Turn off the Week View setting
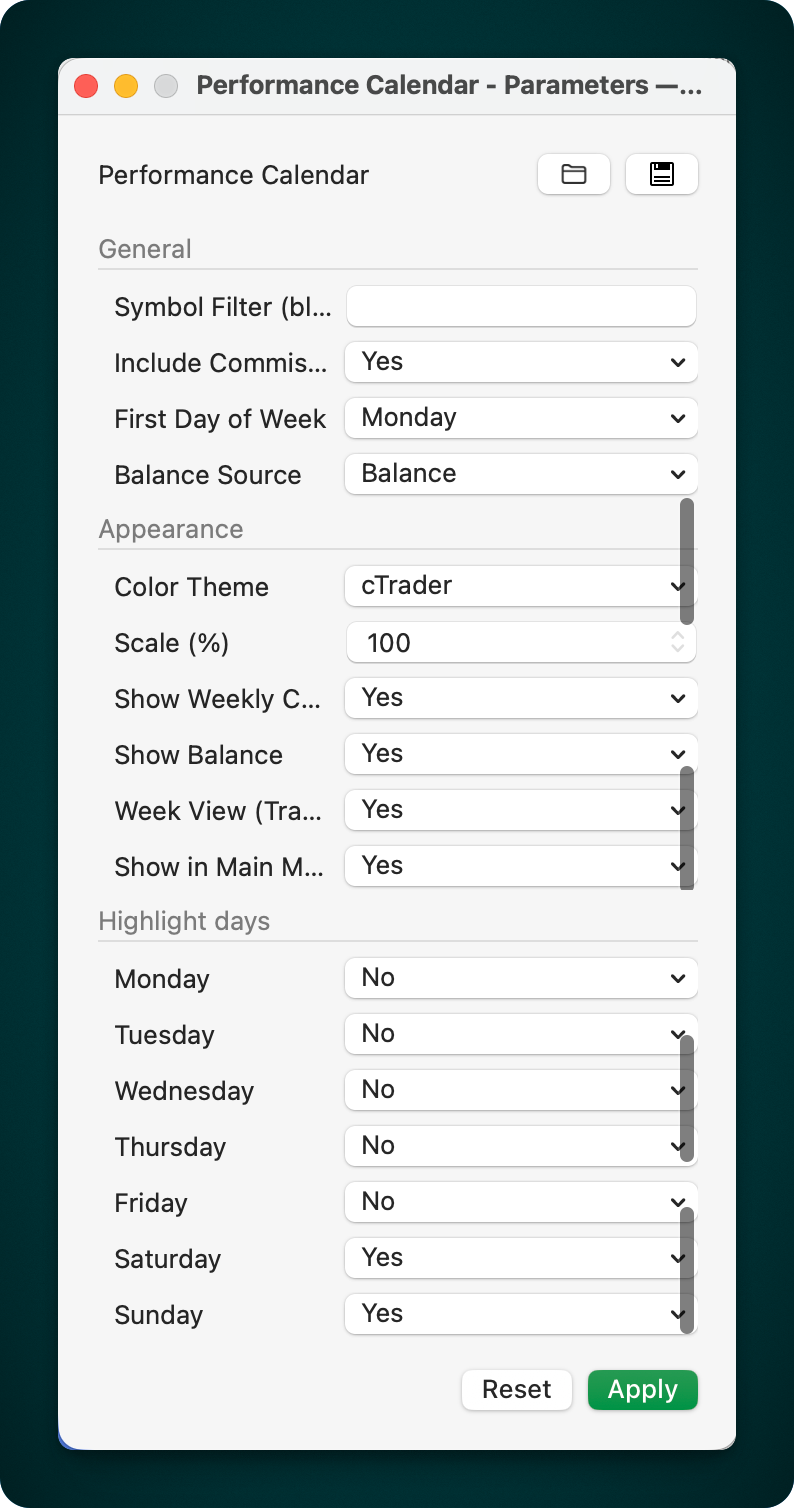Screen dimensions: 794x1508 coord(520,810)
